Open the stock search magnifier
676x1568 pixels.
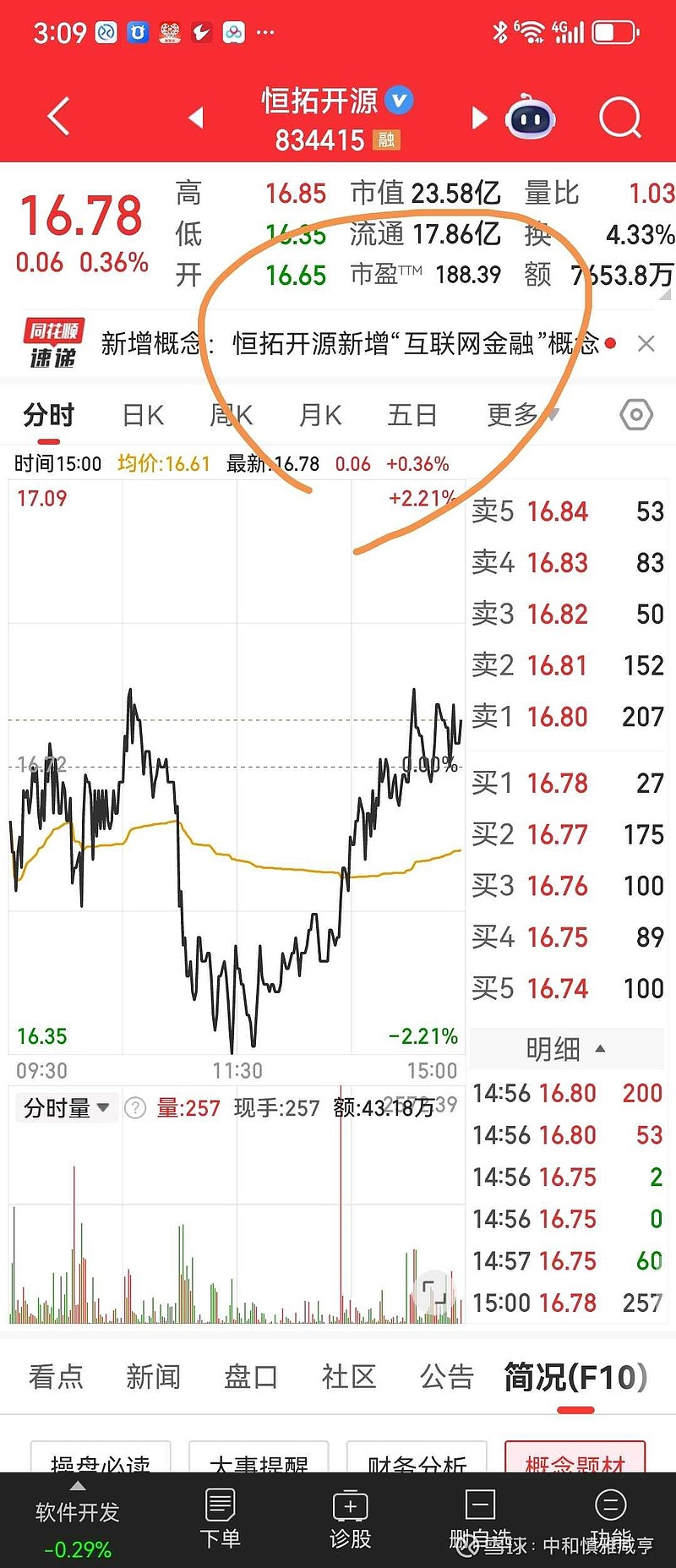tap(620, 117)
